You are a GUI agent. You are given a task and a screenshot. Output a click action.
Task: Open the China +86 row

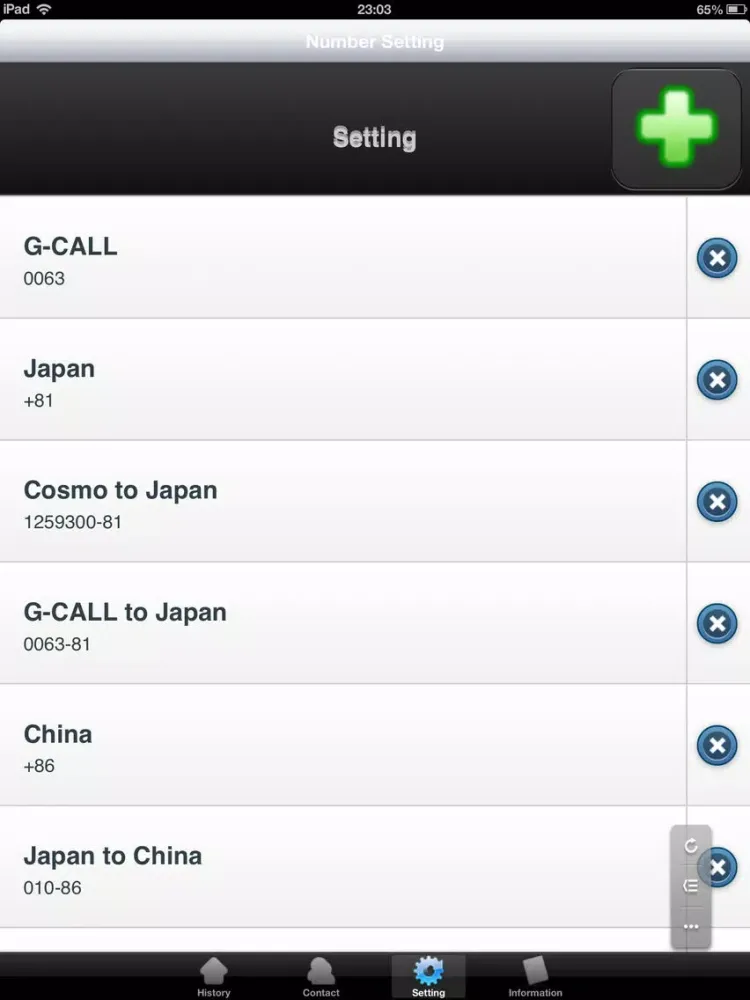coord(340,746)
